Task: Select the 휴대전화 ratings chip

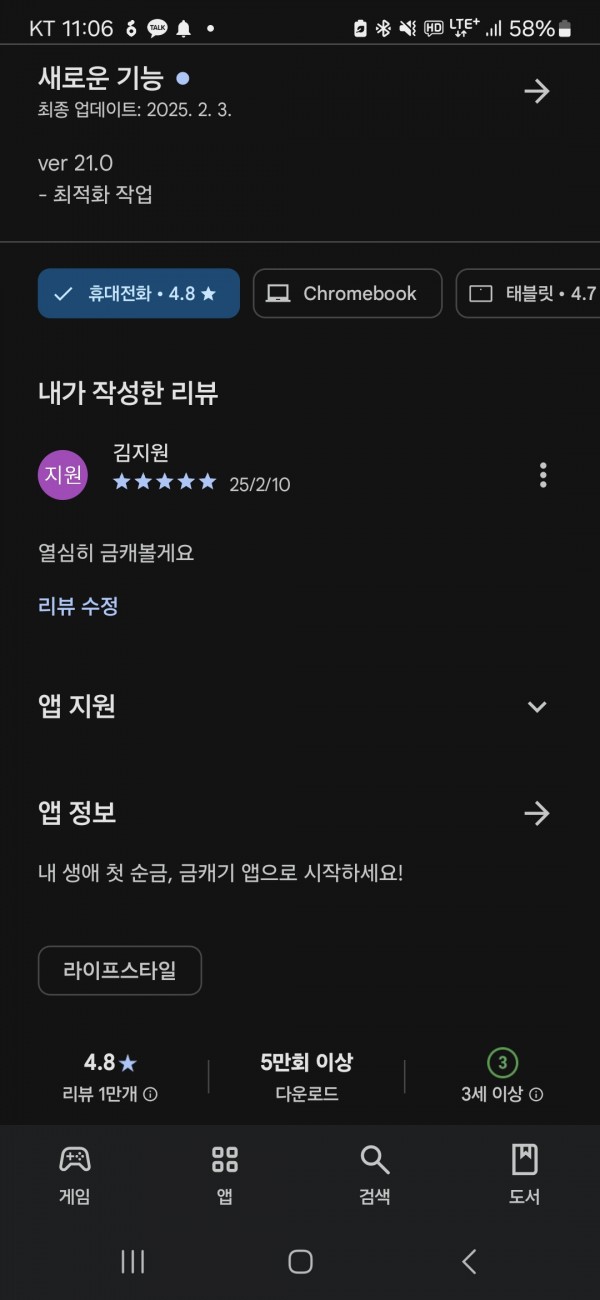Action: pos(139,293)
